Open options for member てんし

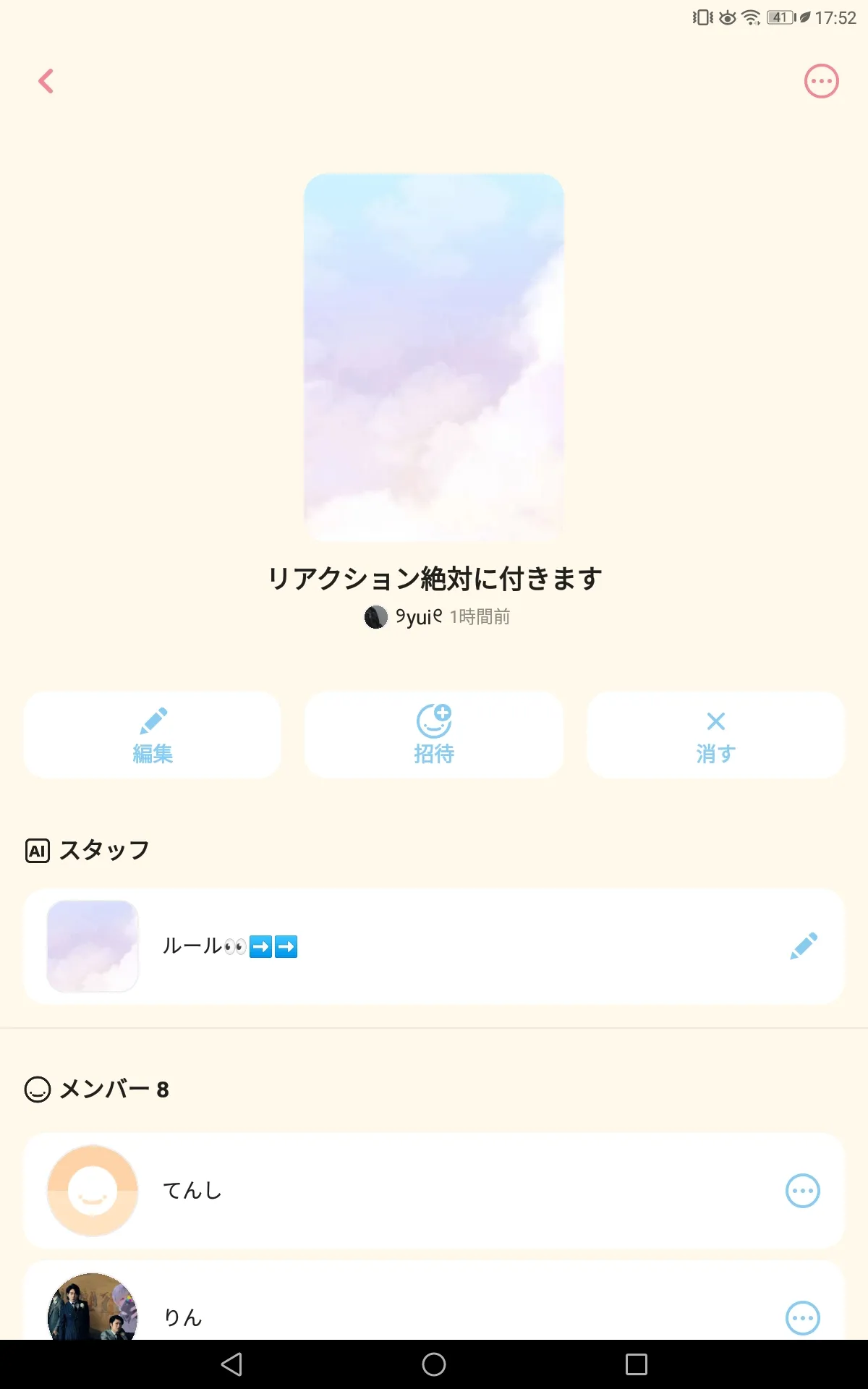pos(802,1191)
